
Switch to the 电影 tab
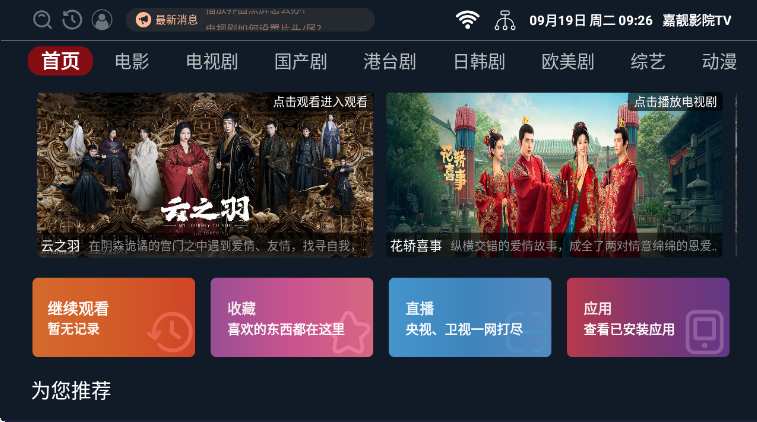tap(132, 62)
